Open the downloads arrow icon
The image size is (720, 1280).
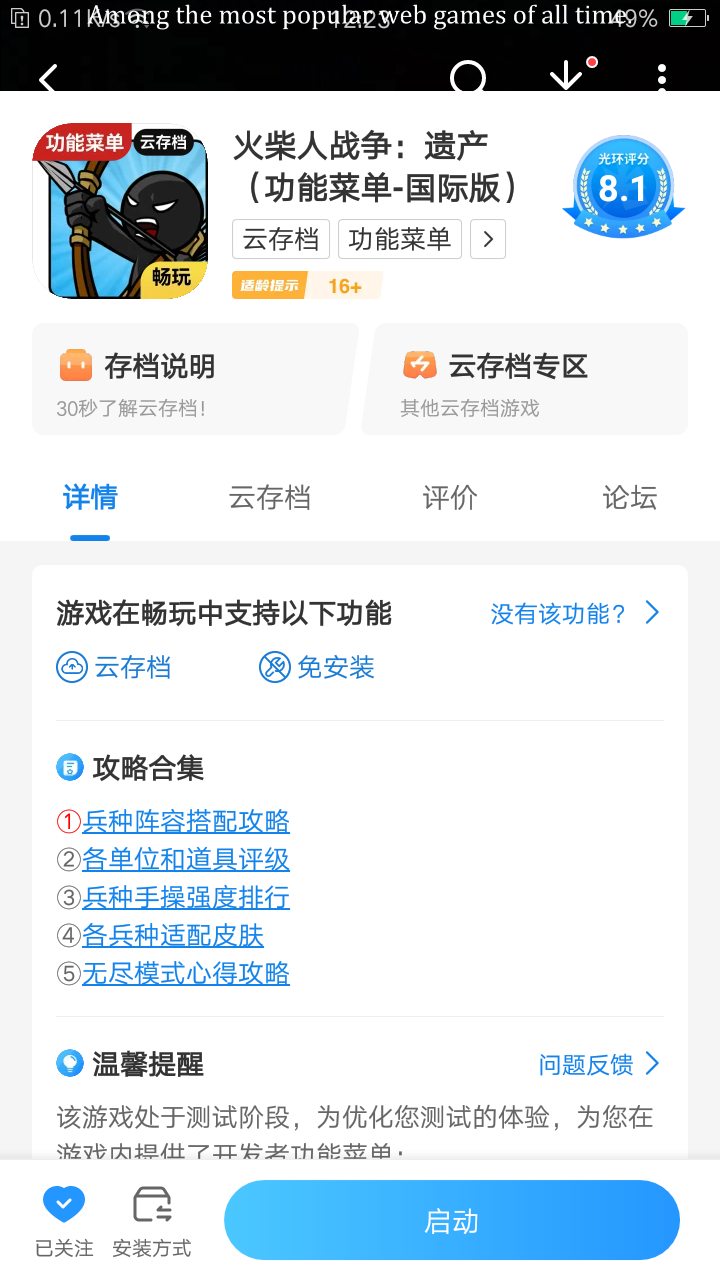567,76
